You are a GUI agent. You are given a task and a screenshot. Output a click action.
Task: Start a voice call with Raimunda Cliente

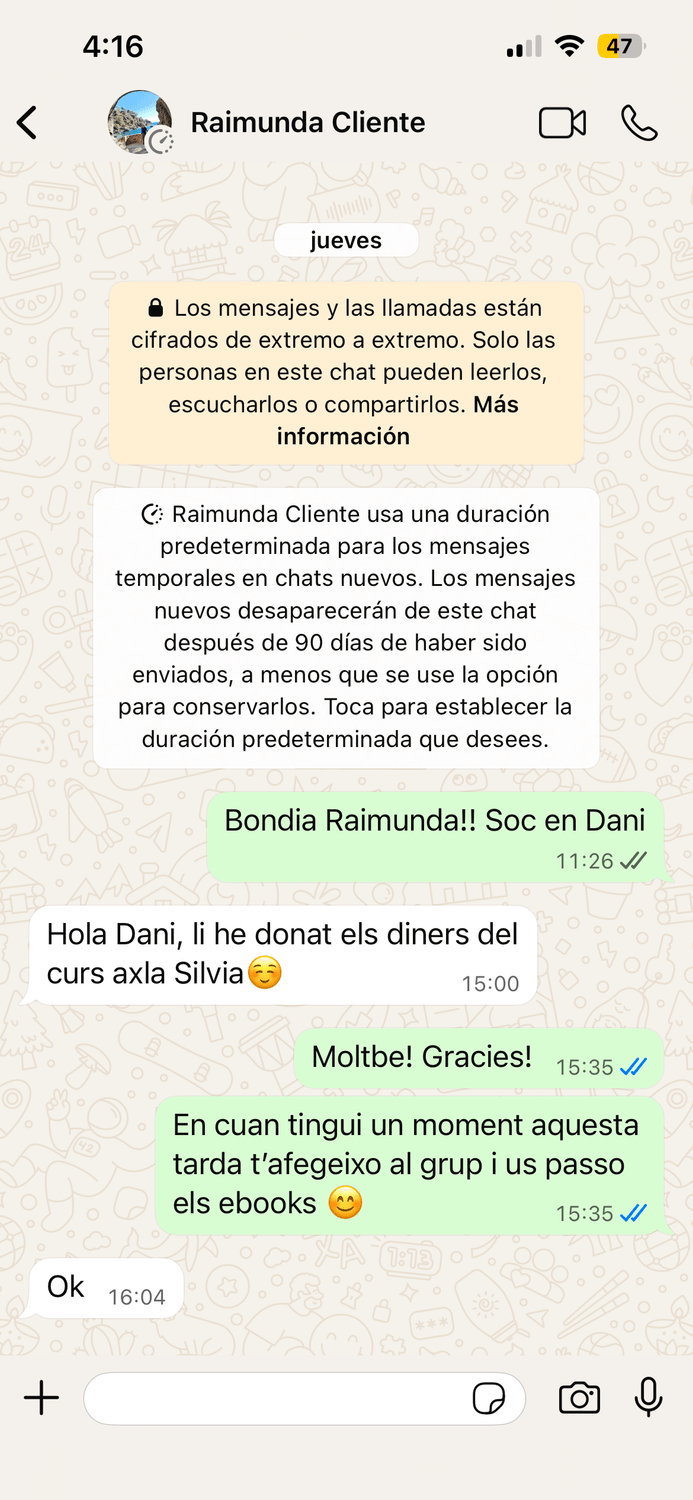coord(639,123)
